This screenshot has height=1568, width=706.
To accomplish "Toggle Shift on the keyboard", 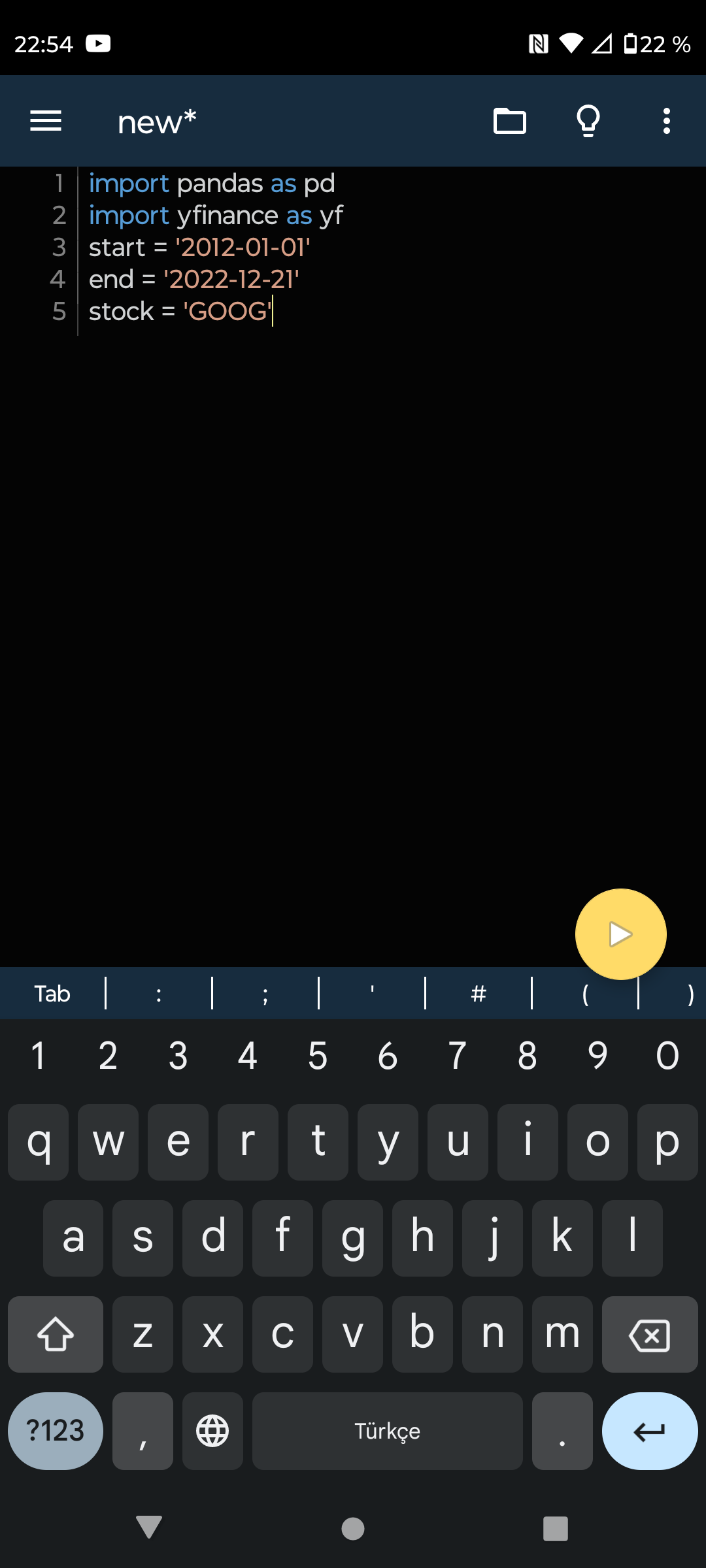I will 55,1334.
